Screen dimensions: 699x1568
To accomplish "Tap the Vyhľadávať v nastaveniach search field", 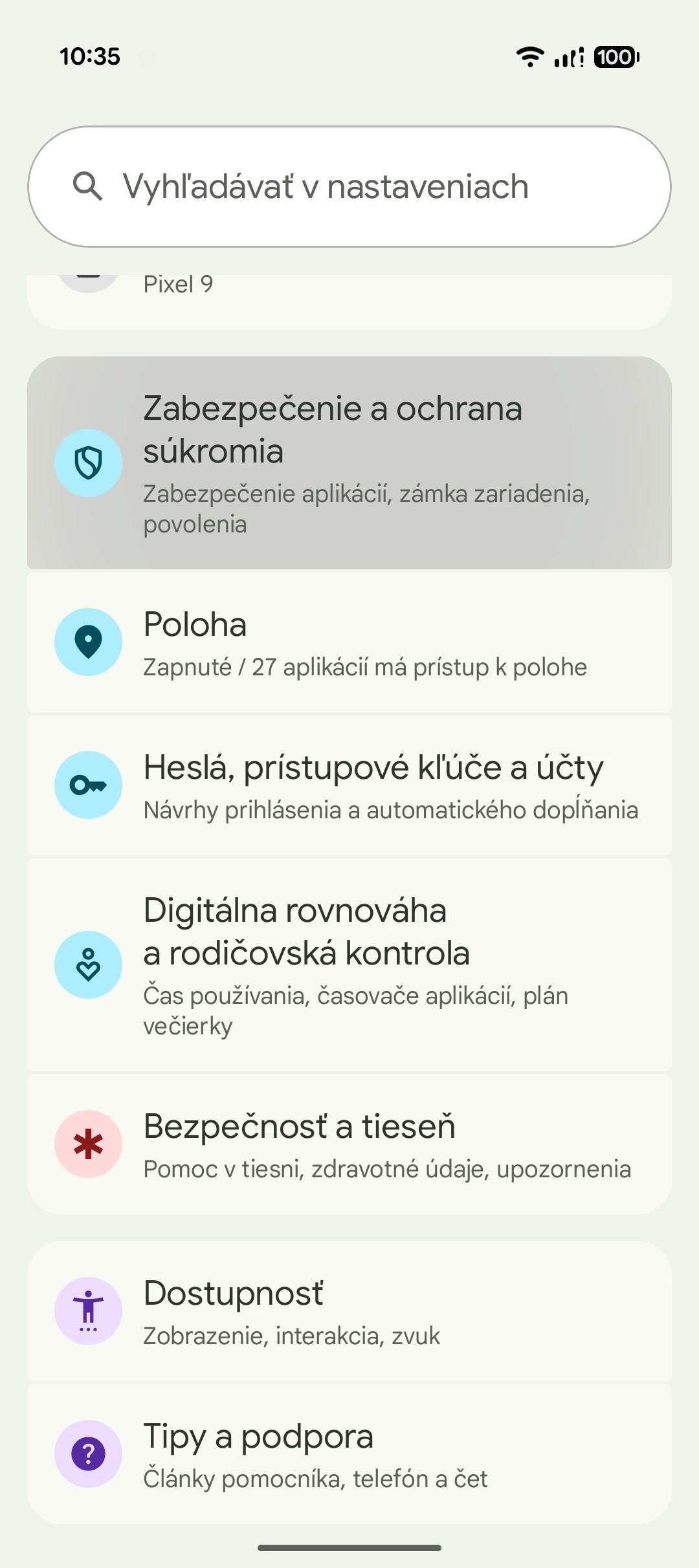I will pyautogui.click(x=349, y=186).
